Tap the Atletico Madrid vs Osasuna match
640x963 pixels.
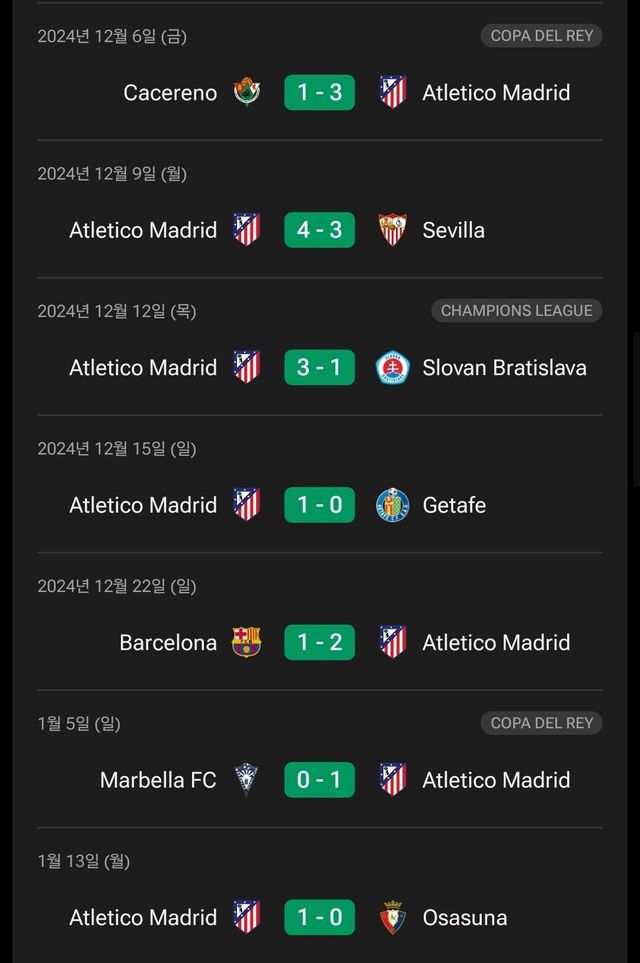pos(320,917)
